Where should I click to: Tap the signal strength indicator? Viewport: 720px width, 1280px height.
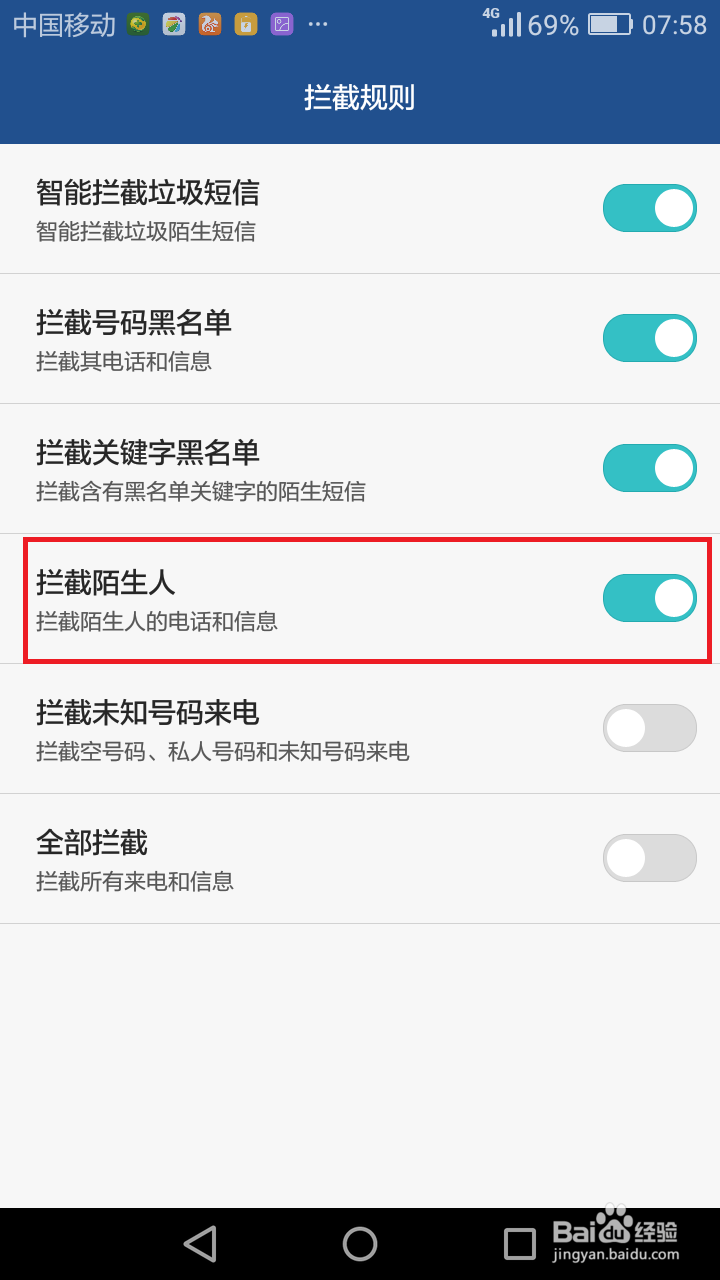[507, 22]
